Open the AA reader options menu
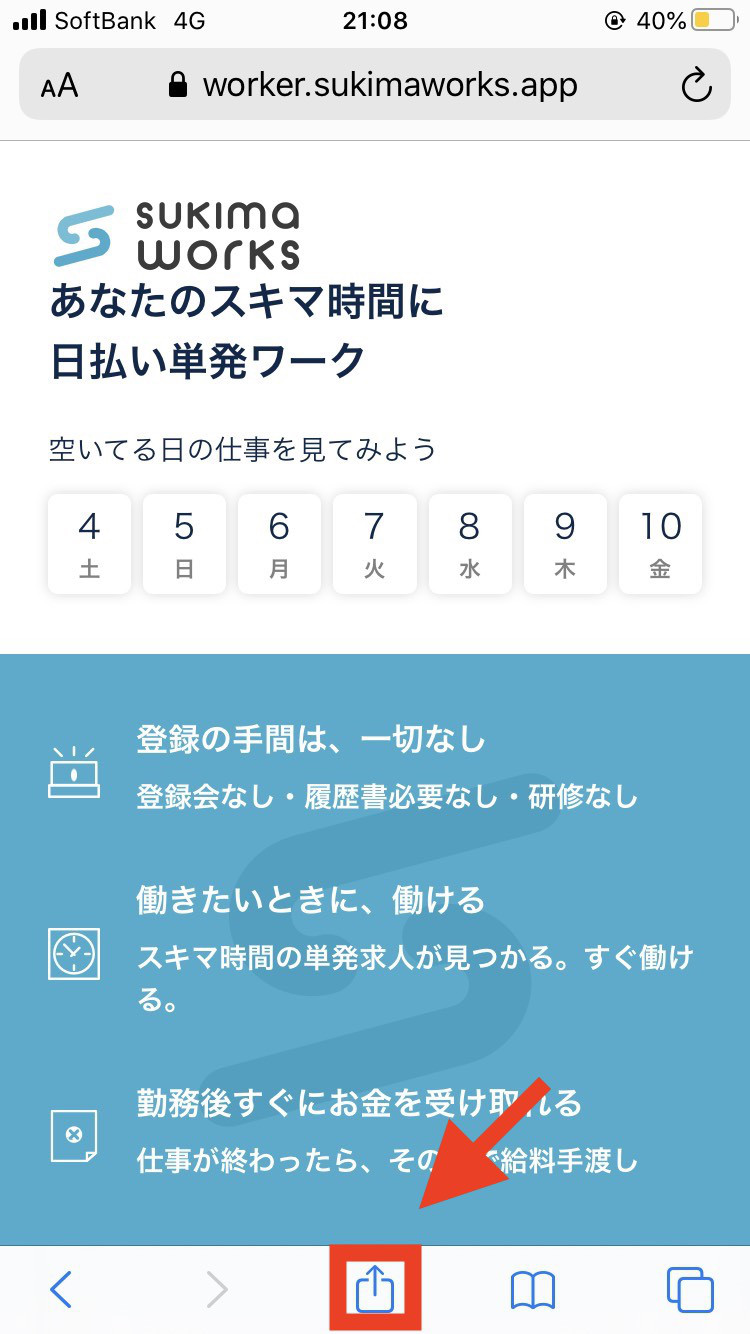Viewport: 750px width, 1334px height. point(60,86)
